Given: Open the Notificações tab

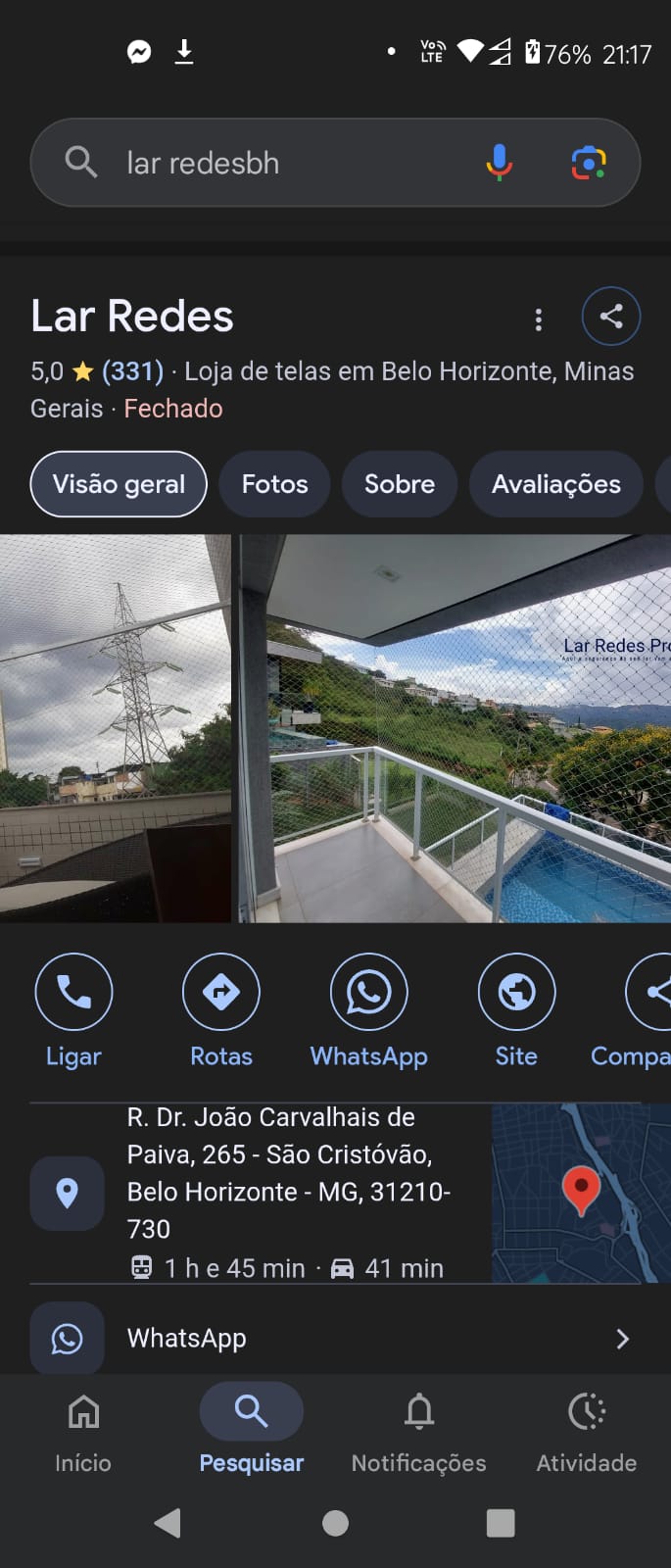Looking at the screenshot, I should click(418, 1433).
